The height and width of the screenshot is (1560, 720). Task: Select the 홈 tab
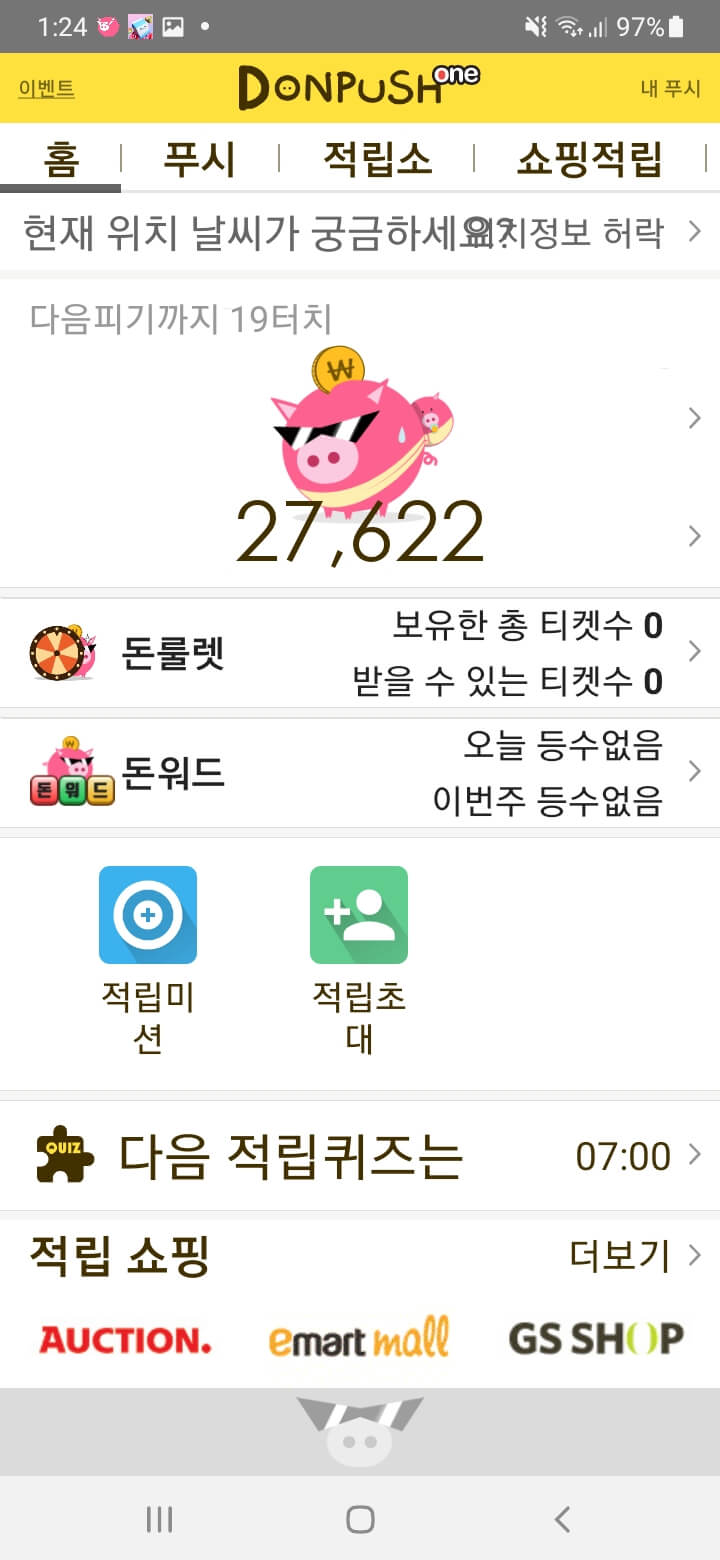(61, 158)
